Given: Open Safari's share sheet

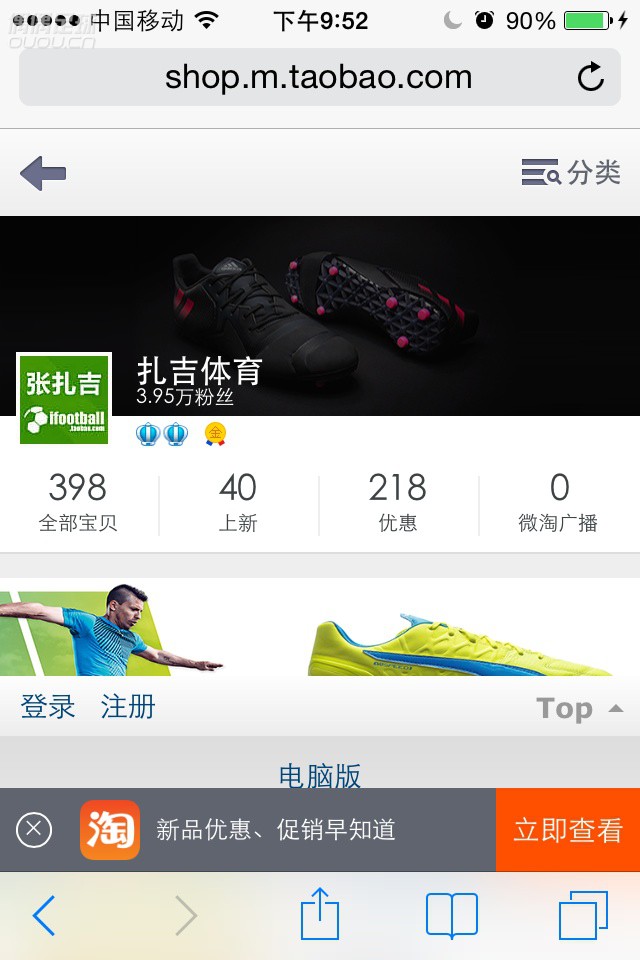Looking at the screenshot, I should click(x=320, y=915).
